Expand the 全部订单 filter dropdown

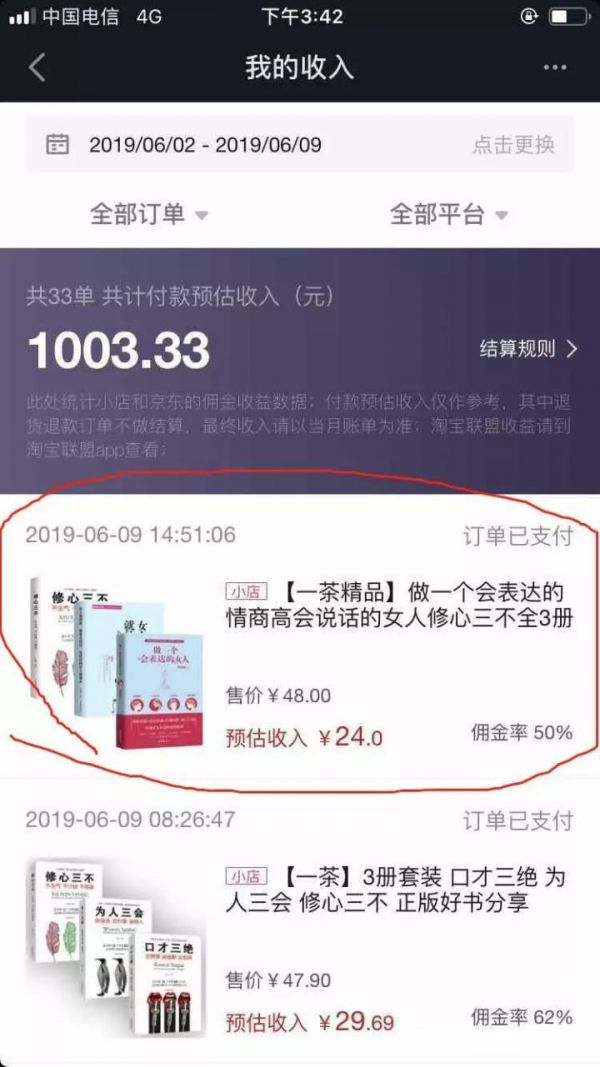point(149,214)
